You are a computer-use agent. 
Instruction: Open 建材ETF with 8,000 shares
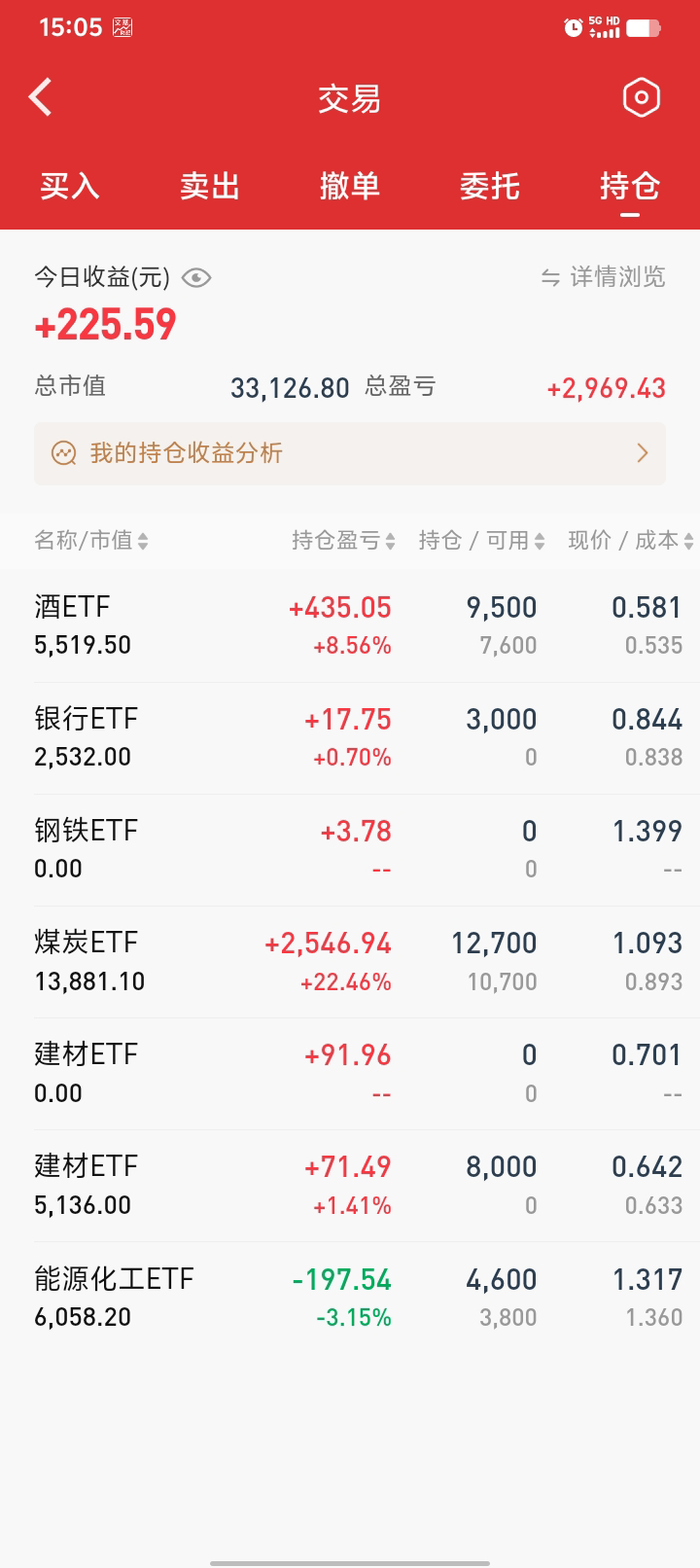[350, 1185]
